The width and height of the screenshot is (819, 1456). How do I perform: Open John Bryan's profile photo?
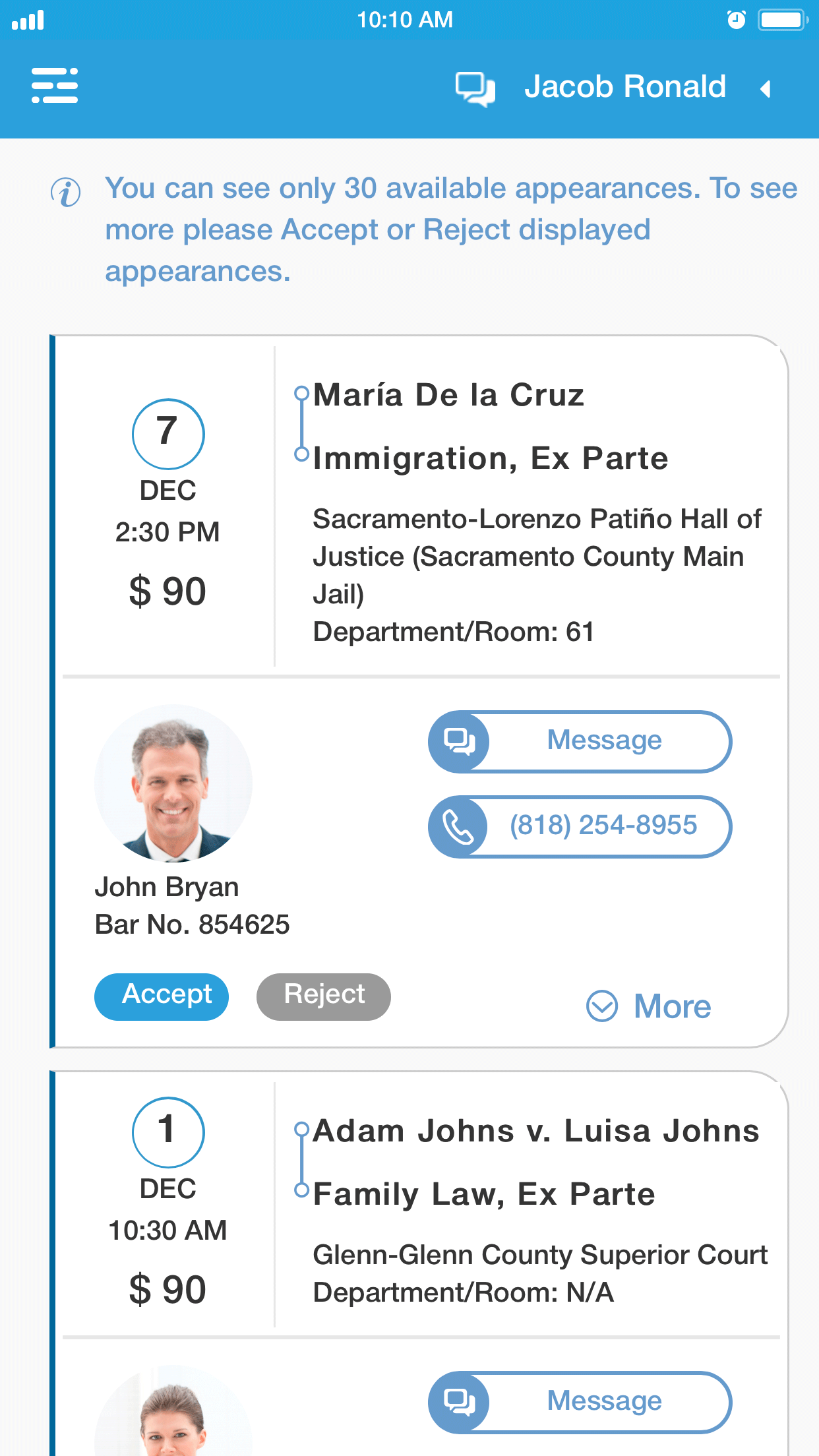(173, 783)
